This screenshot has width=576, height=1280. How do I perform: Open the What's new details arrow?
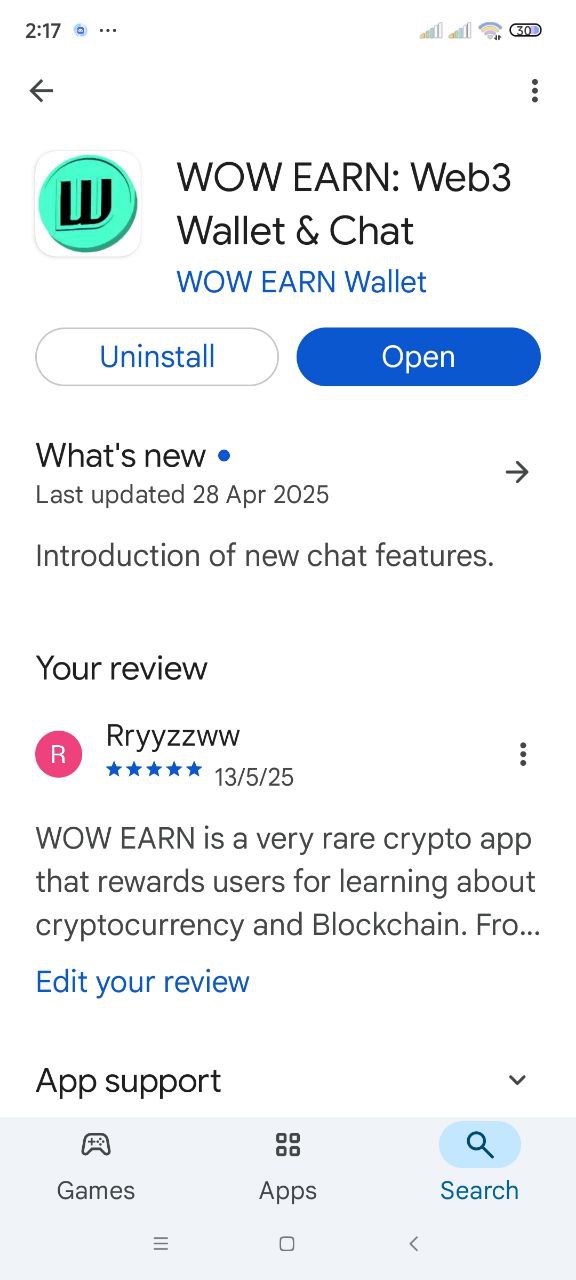(517, 472)
